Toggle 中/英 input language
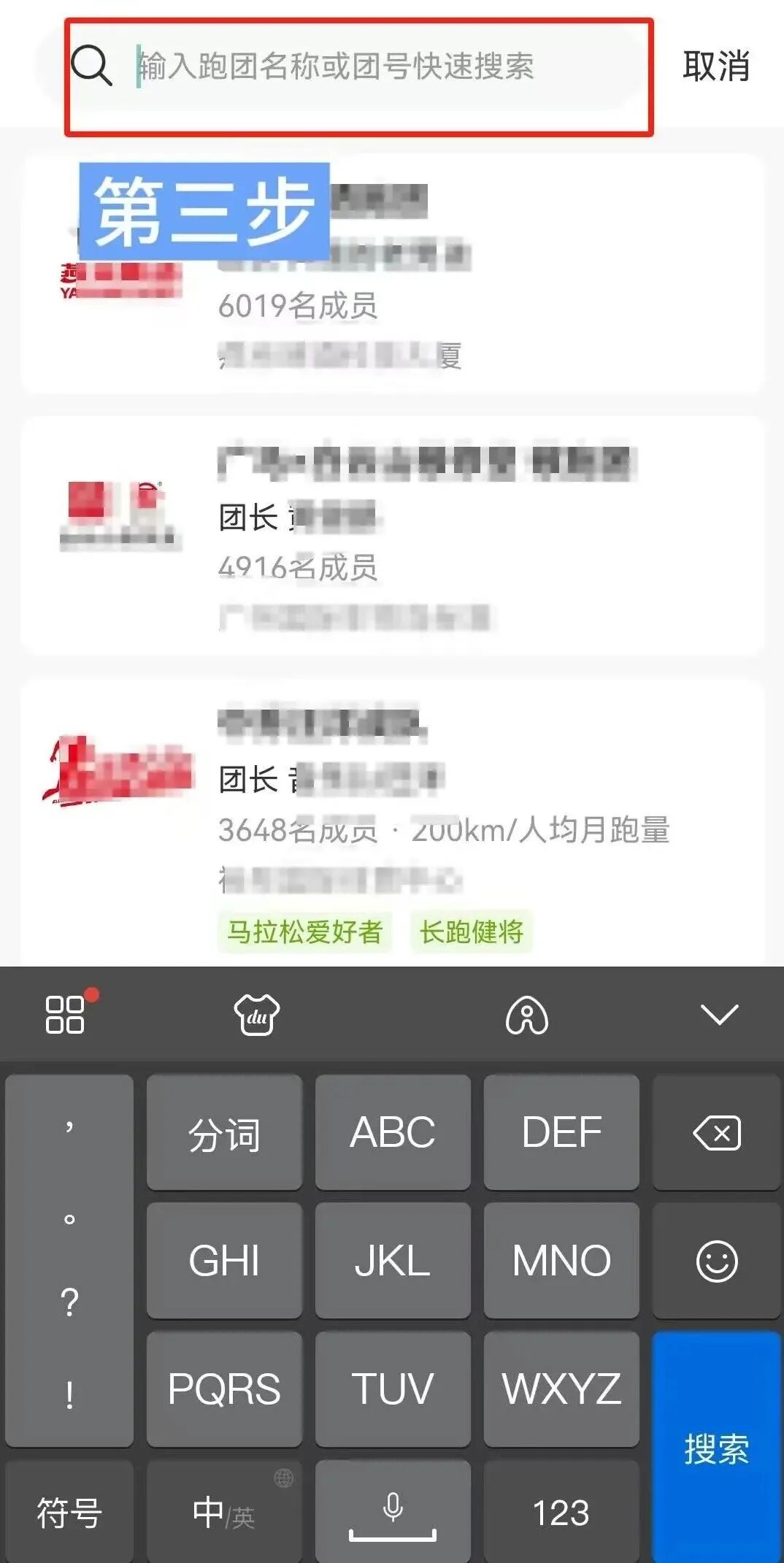 point(224,1513)
